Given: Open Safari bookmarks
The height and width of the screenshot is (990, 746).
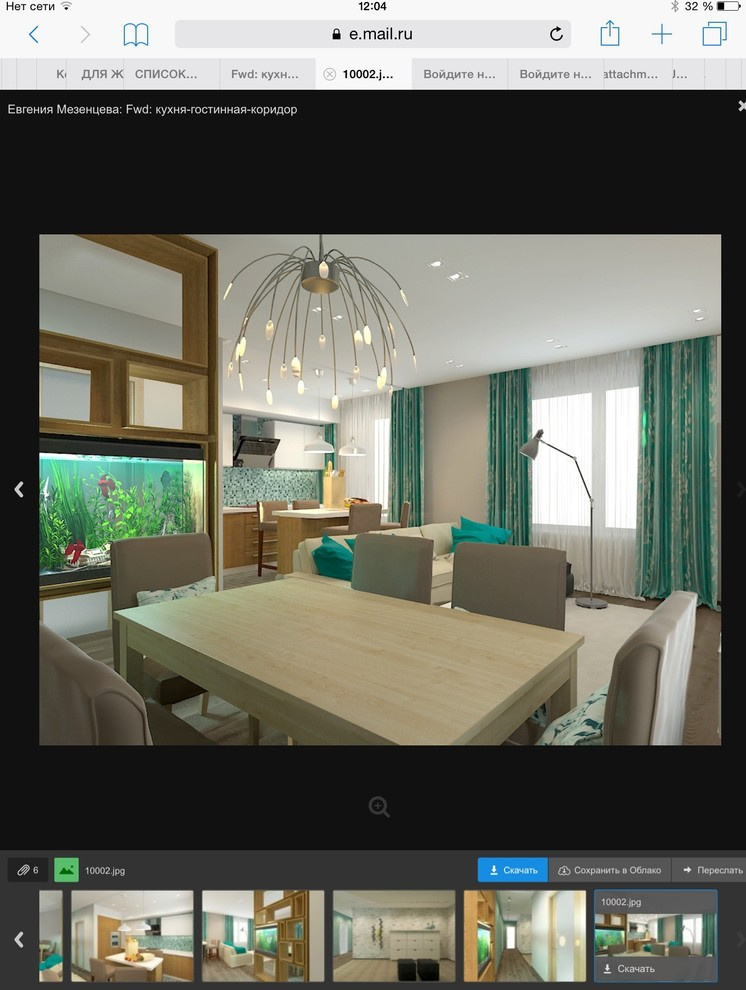Looking at the screenshot, I should pyautogui.click(x=136, y=35).
